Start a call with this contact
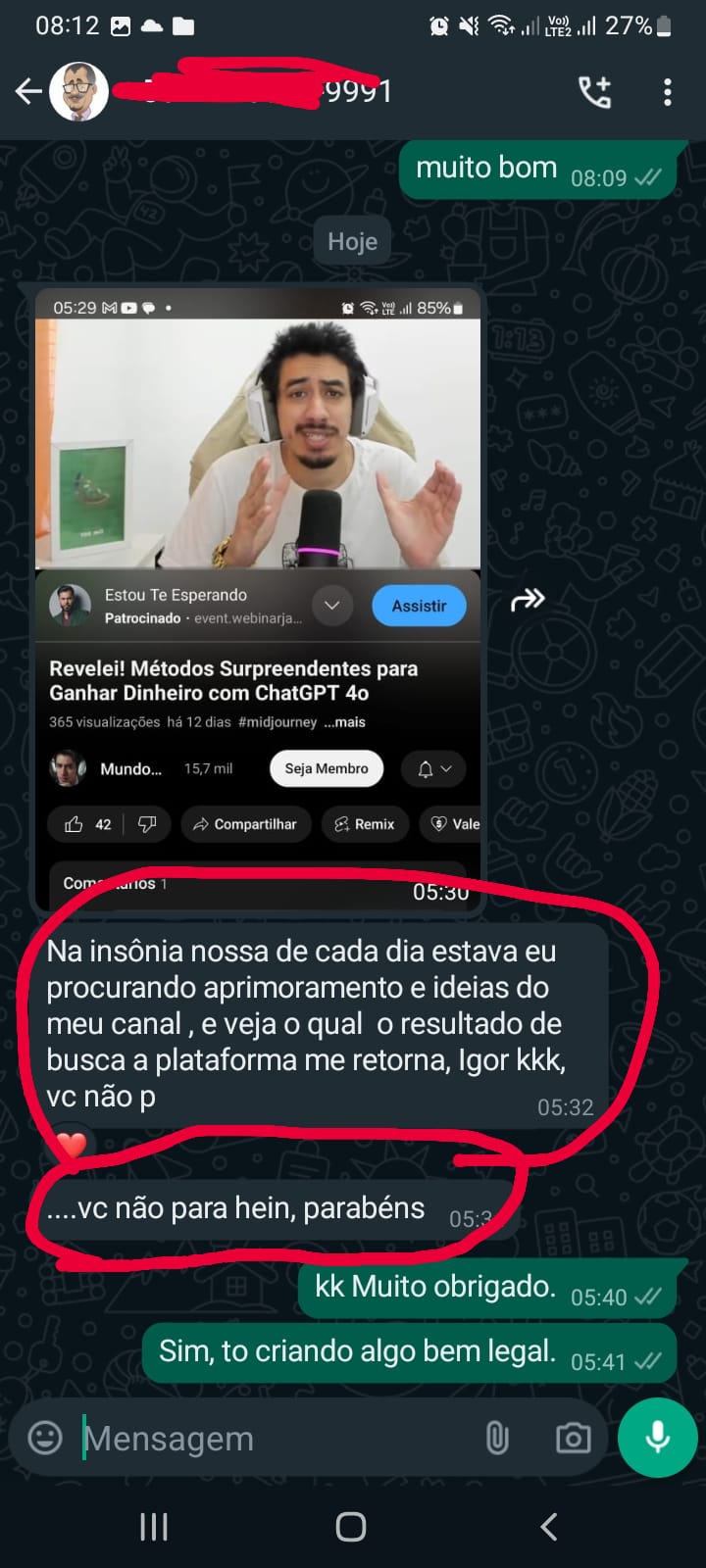Screen dimensions: 706x1568 pos(594,92)
